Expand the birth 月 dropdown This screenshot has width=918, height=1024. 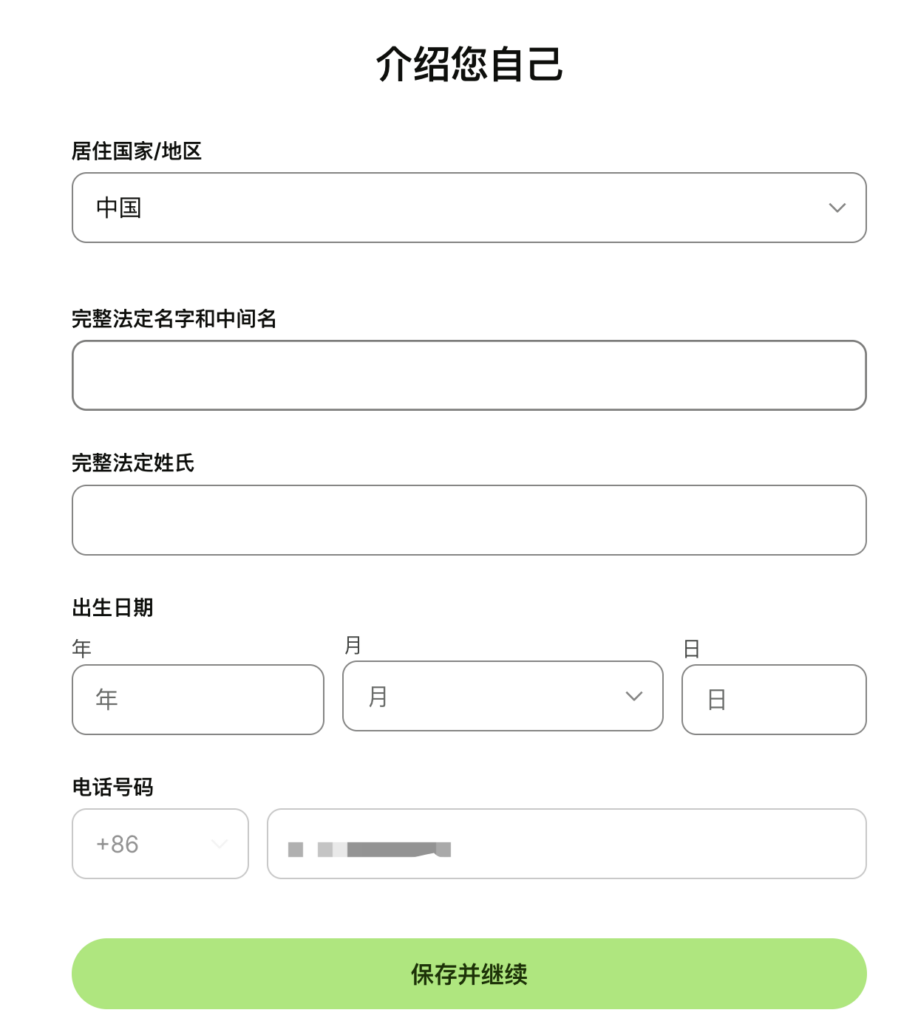(x=502, y=696)
